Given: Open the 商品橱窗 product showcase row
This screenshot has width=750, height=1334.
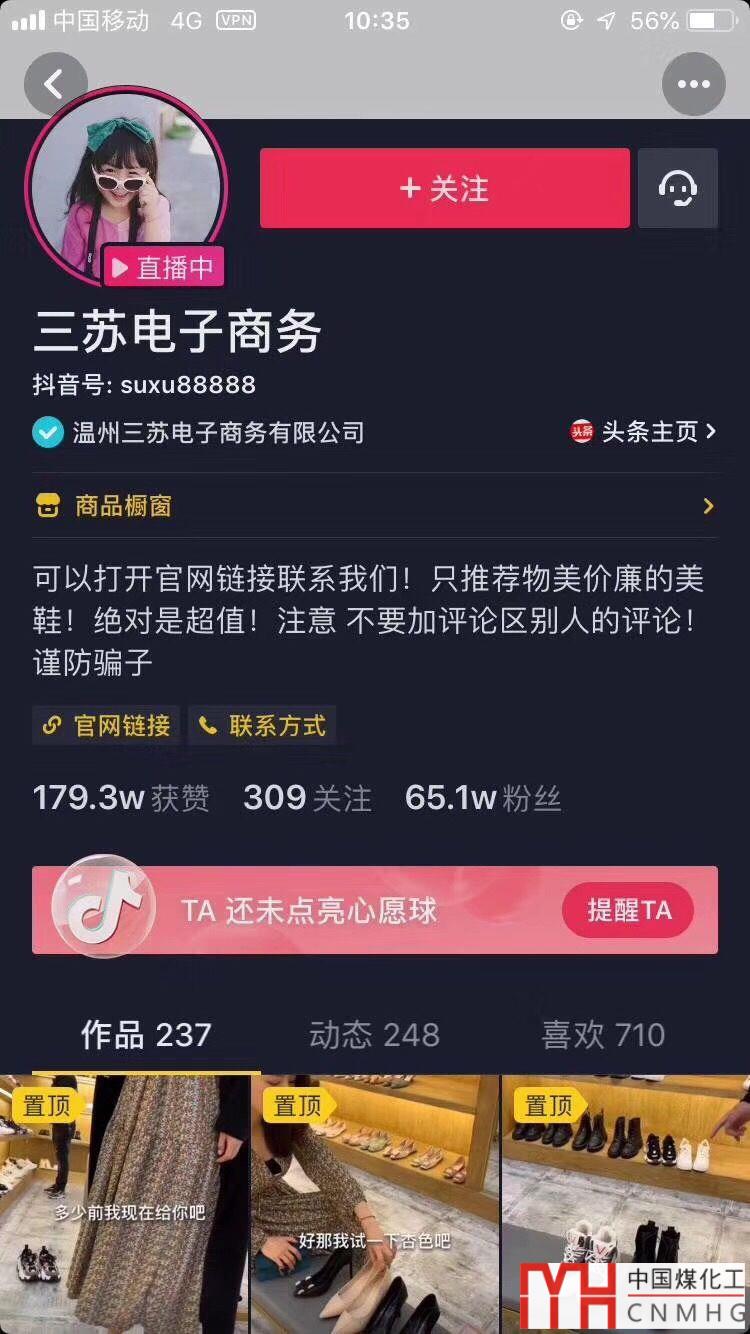Looking at the screenshot, I should coord(374,506).
